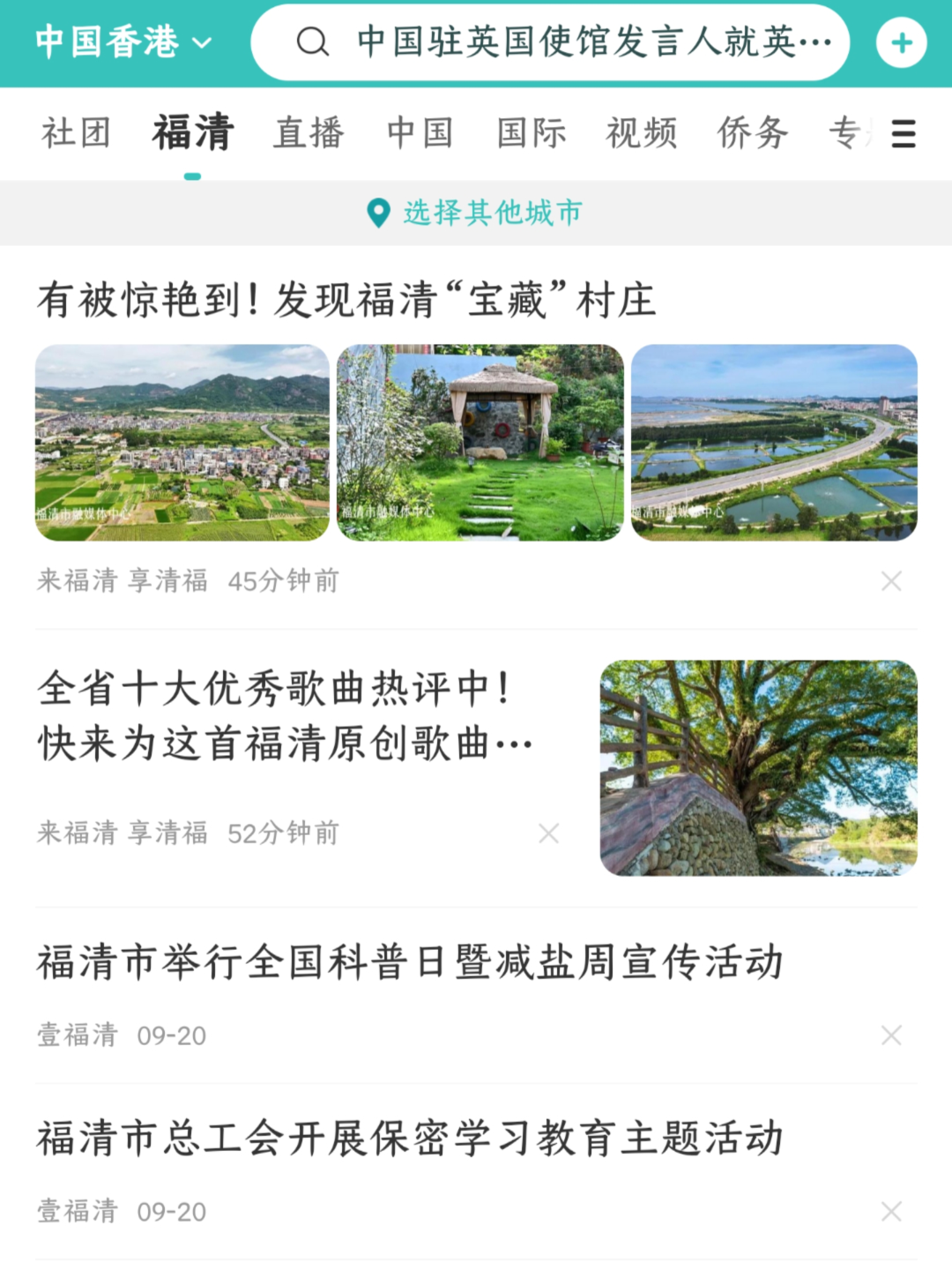Tap the plus icon to add content
Image resolution: width=952 pixels, height=1270 pixels.
tap(901, 41)
